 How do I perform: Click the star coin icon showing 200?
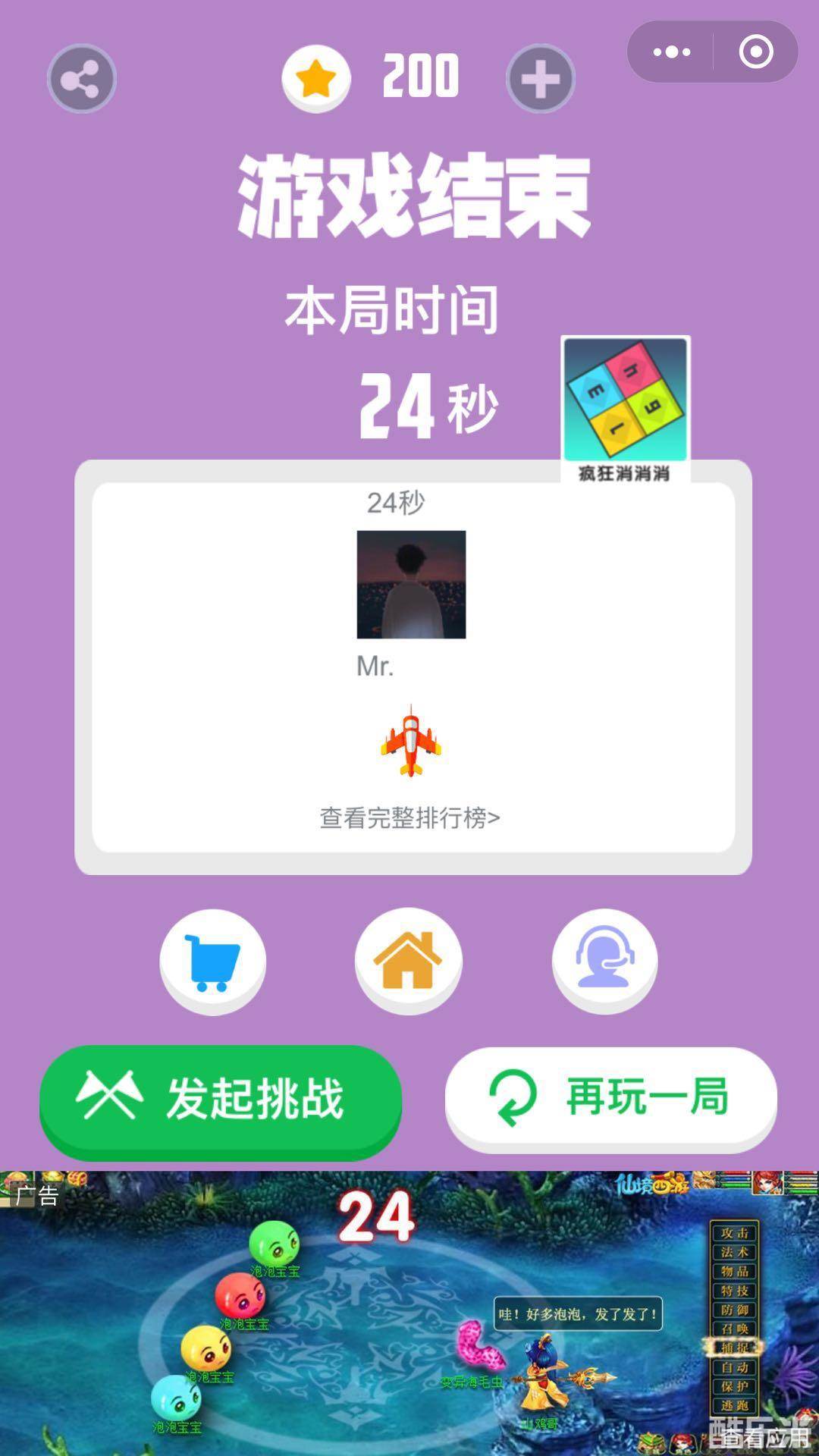pyautogui.click(x=315, y=77)
